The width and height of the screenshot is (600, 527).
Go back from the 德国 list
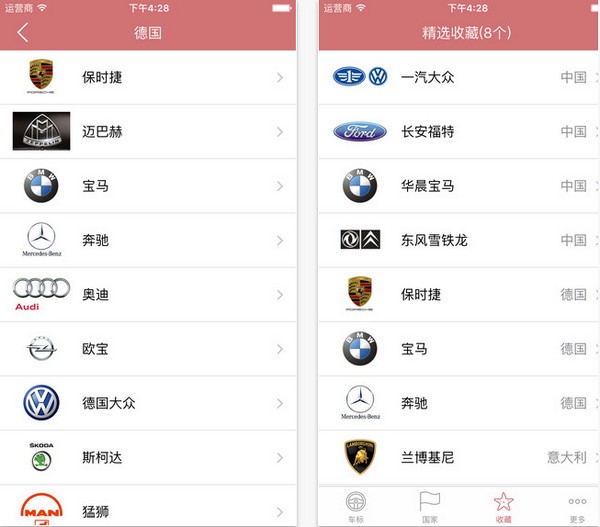click(23, 32)
